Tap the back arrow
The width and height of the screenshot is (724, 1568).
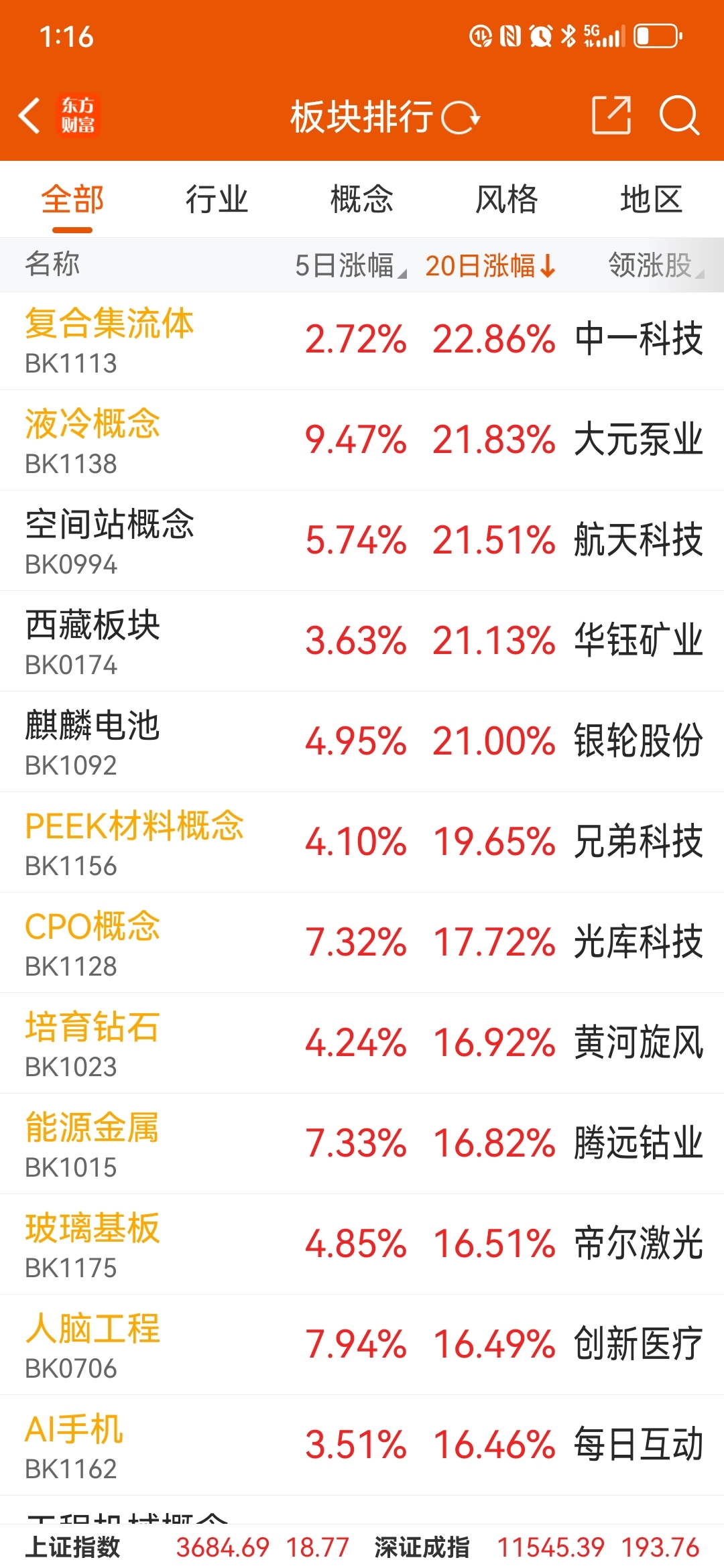(x=29, y=115)
